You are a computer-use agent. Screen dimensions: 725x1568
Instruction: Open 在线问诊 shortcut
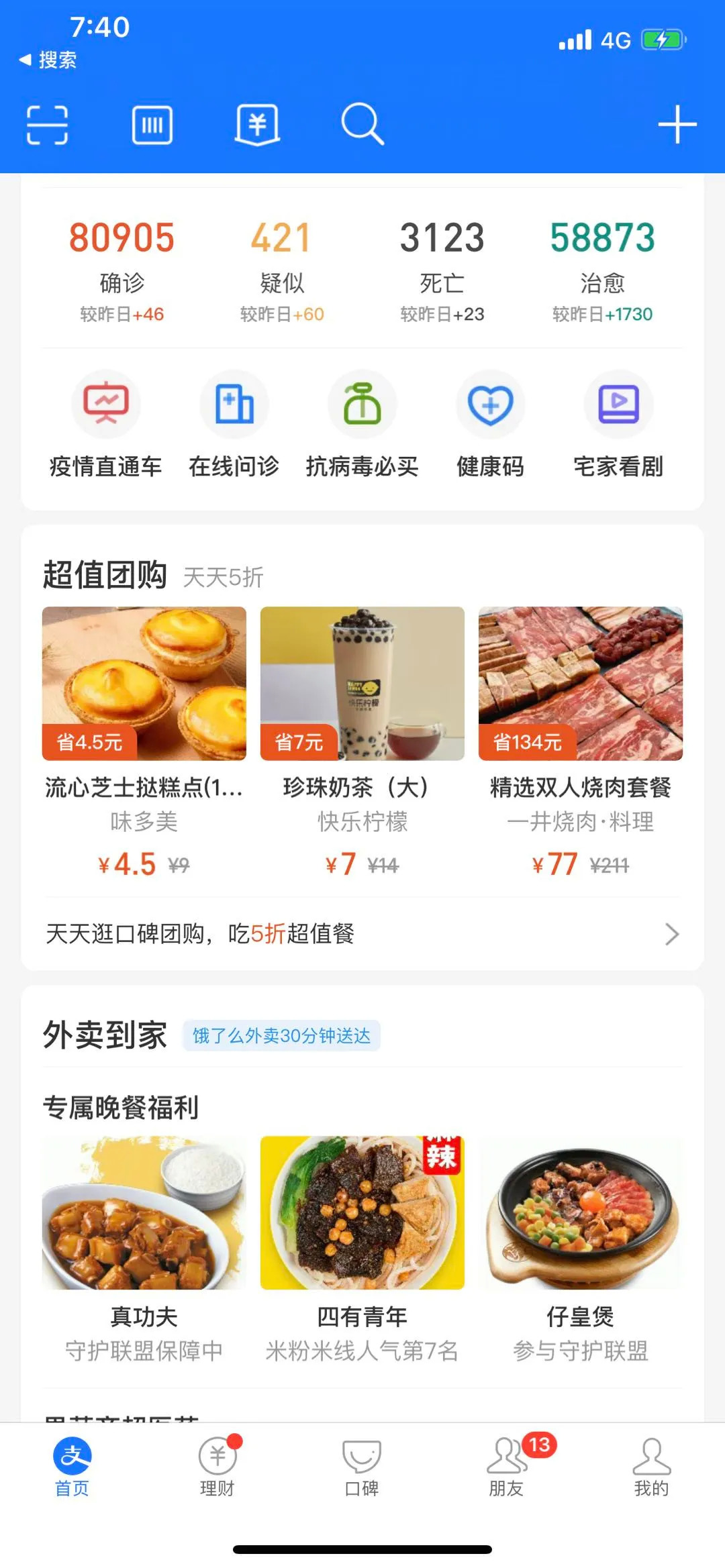pyautogui.click(x=234, y=424)
